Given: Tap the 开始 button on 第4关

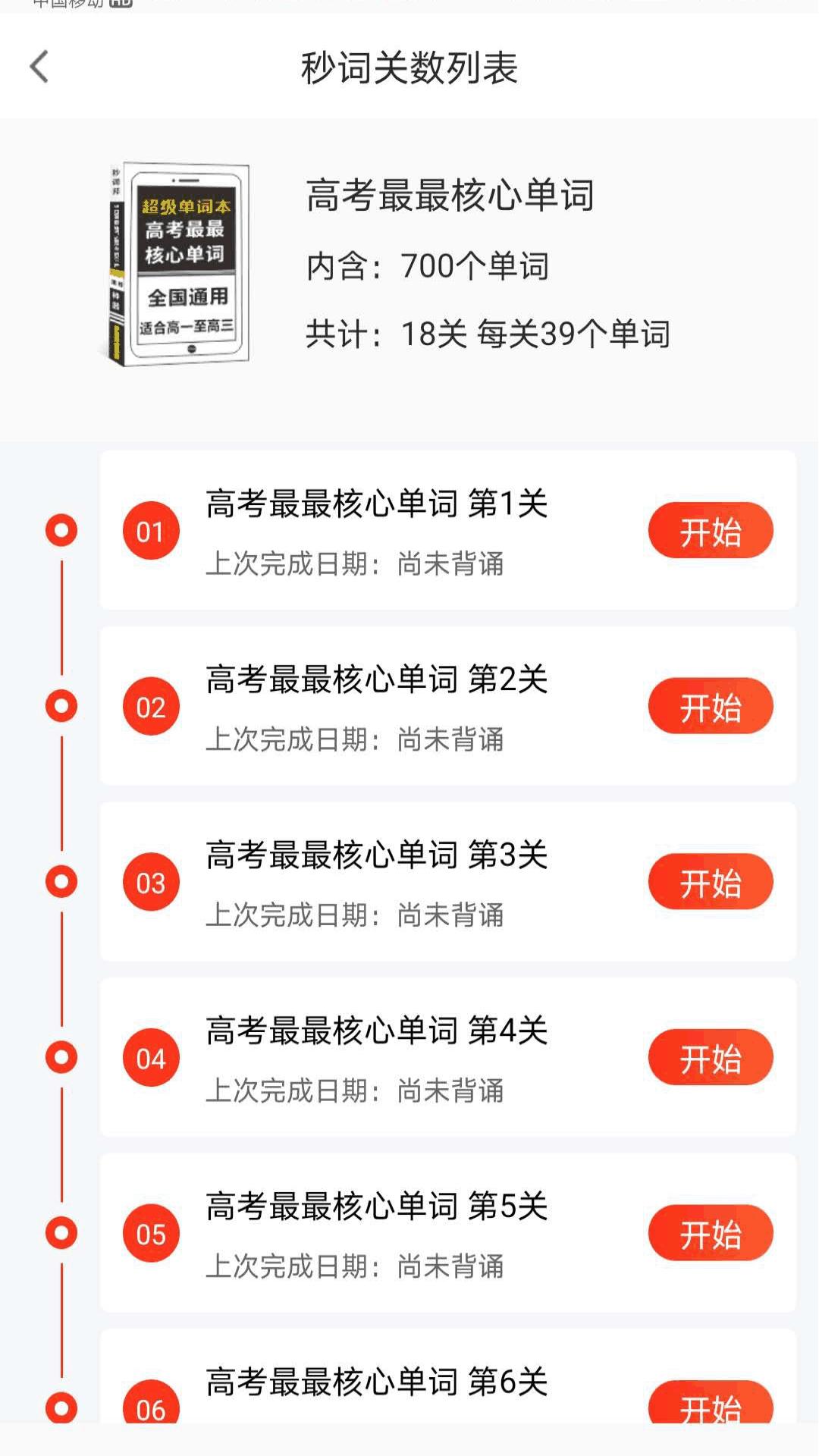Looking at the screenshot, I should tap(711, 1058).
